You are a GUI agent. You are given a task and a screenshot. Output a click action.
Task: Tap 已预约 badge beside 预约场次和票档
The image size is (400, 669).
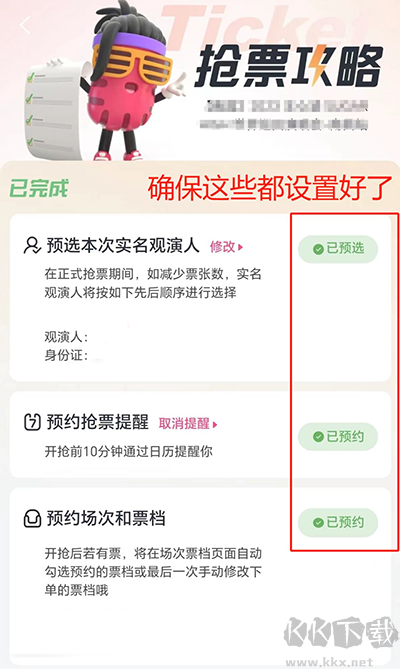[338, 522]
